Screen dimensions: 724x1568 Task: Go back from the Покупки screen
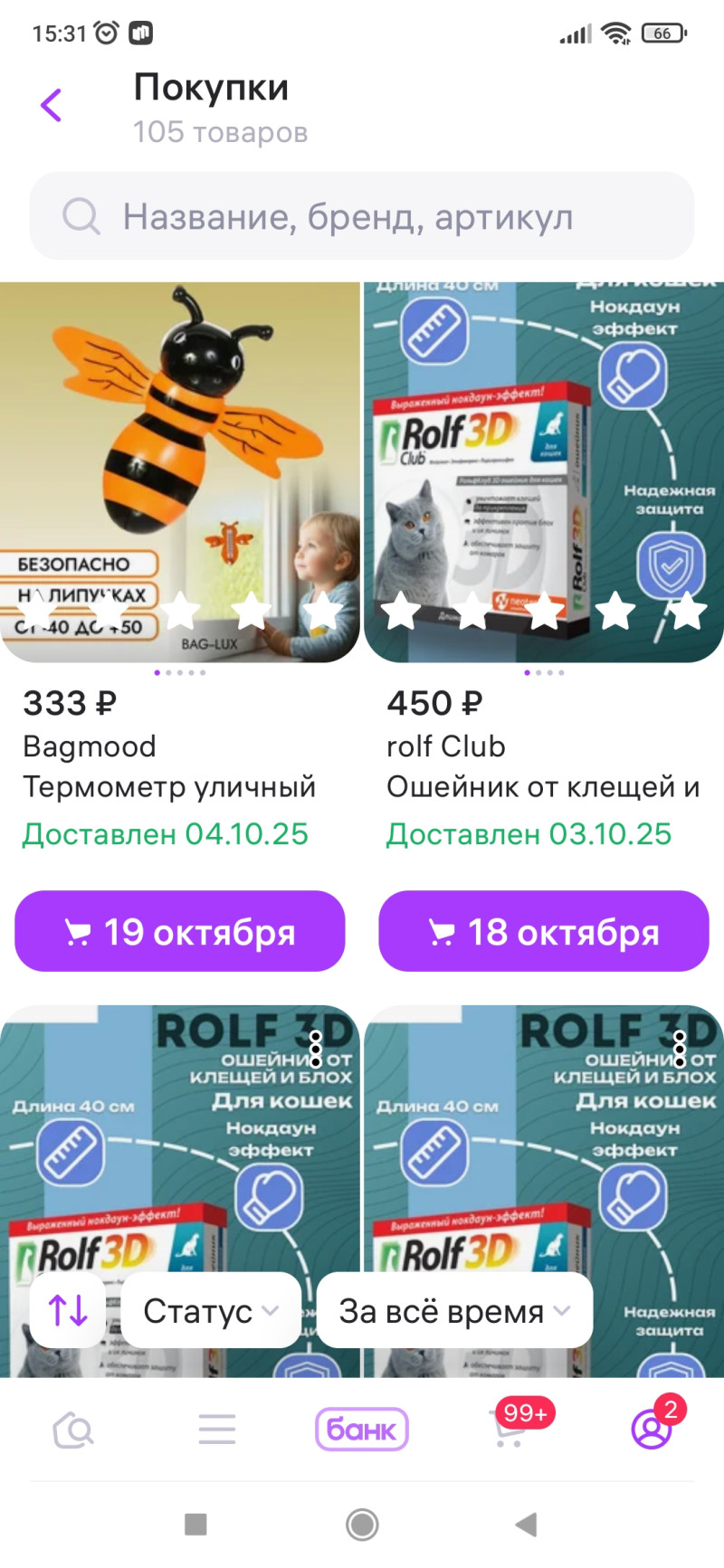point(52,106)
